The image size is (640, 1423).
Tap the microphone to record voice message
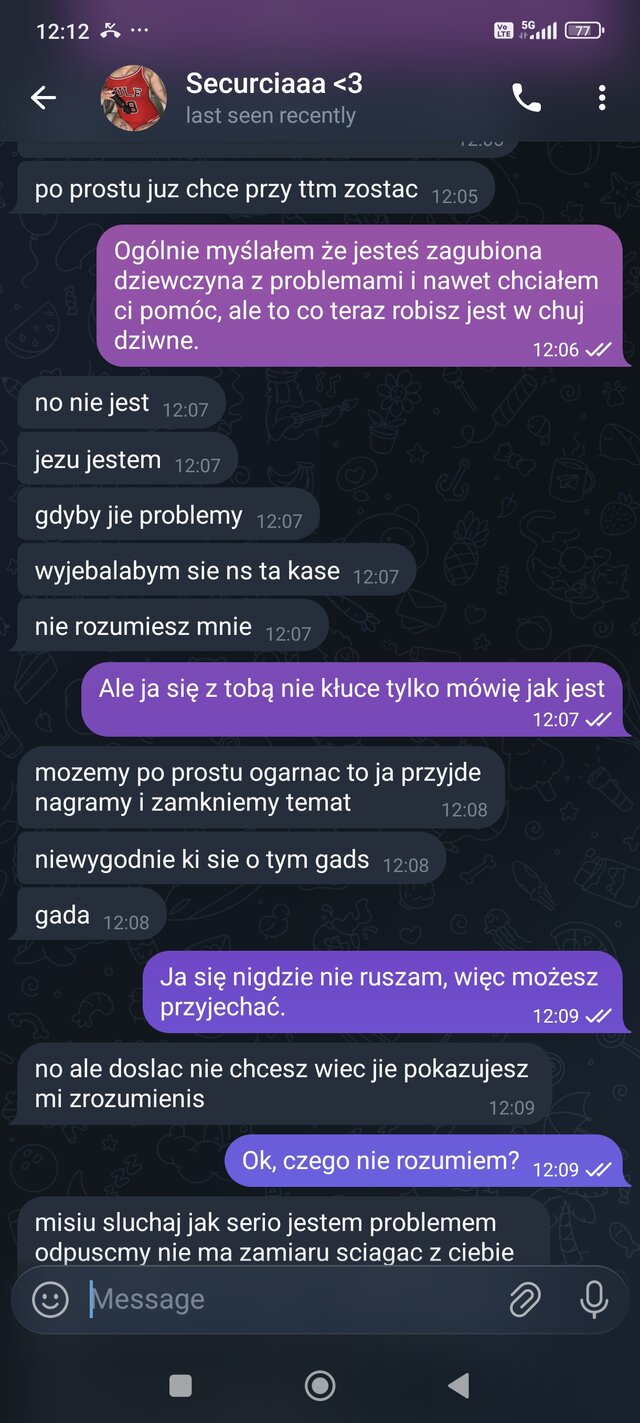(x=594, y=1299)
